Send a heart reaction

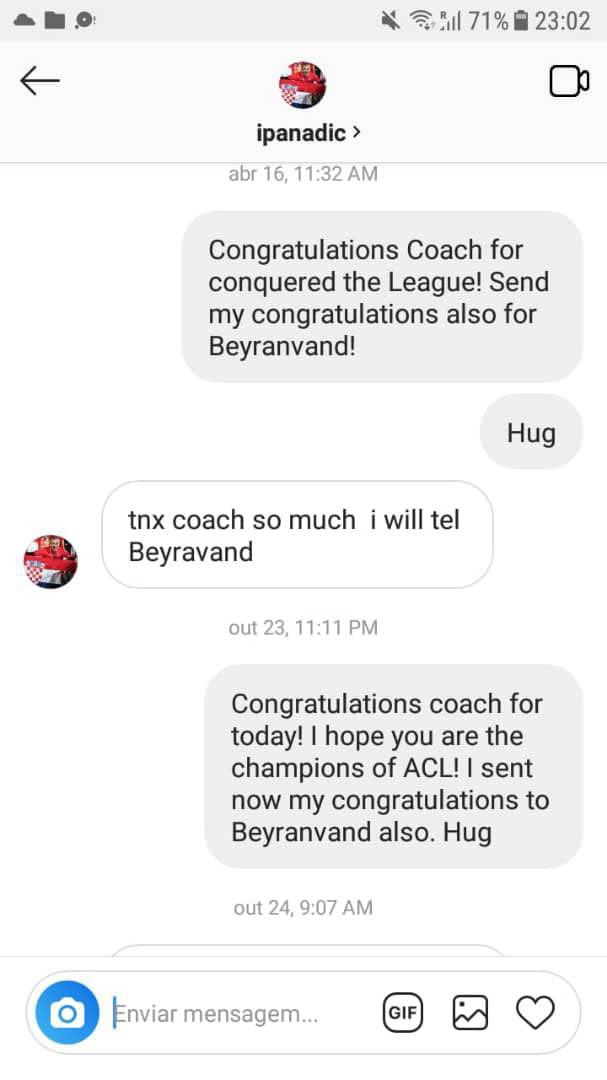coord(535,1013)
